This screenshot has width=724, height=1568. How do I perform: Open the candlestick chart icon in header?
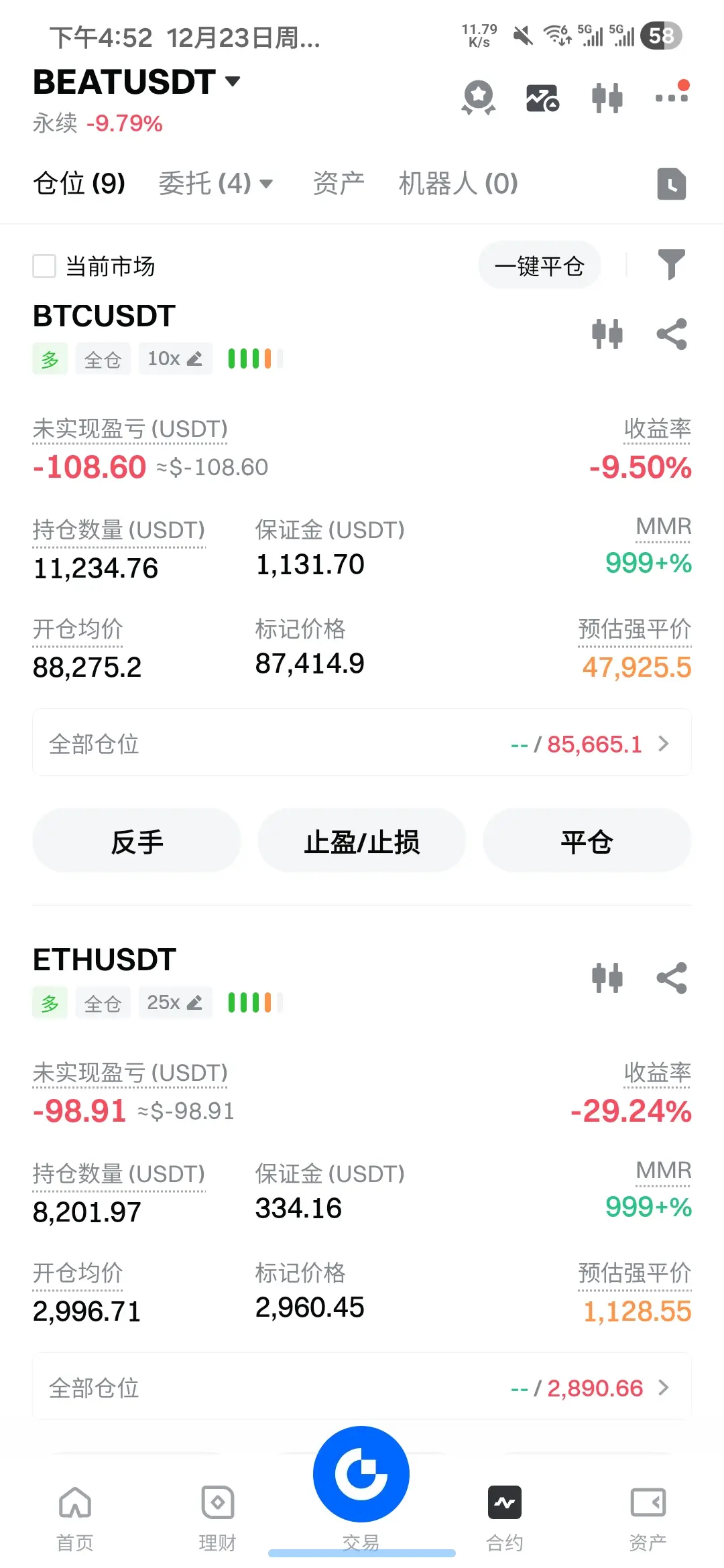607,98
